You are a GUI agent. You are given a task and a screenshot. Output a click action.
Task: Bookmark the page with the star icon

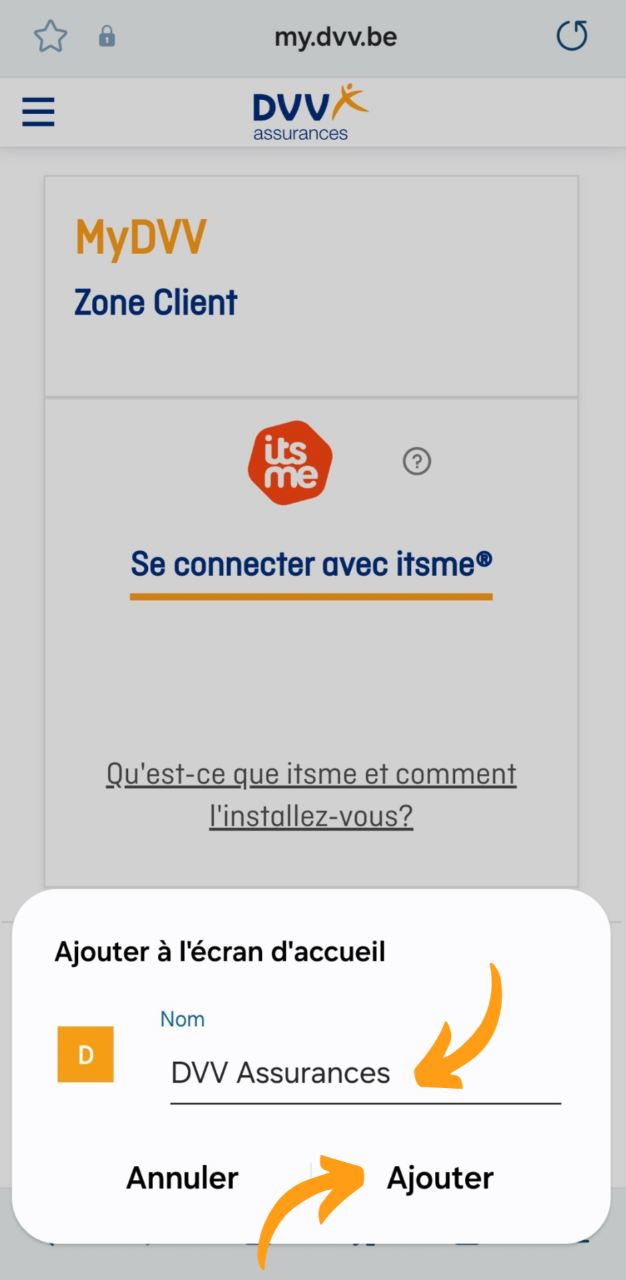click(50, 37)
